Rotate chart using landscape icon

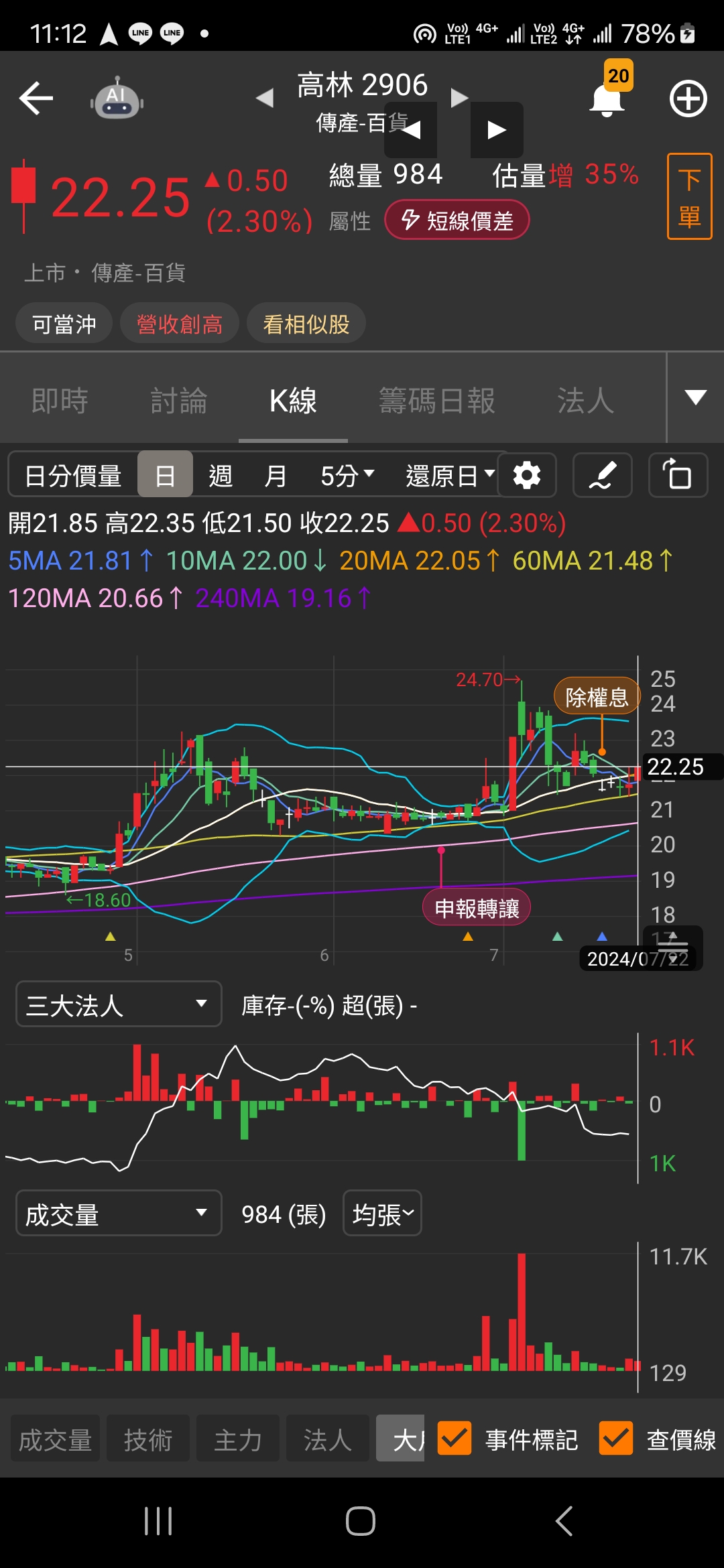pyautogui.click(x=678, y=475)
